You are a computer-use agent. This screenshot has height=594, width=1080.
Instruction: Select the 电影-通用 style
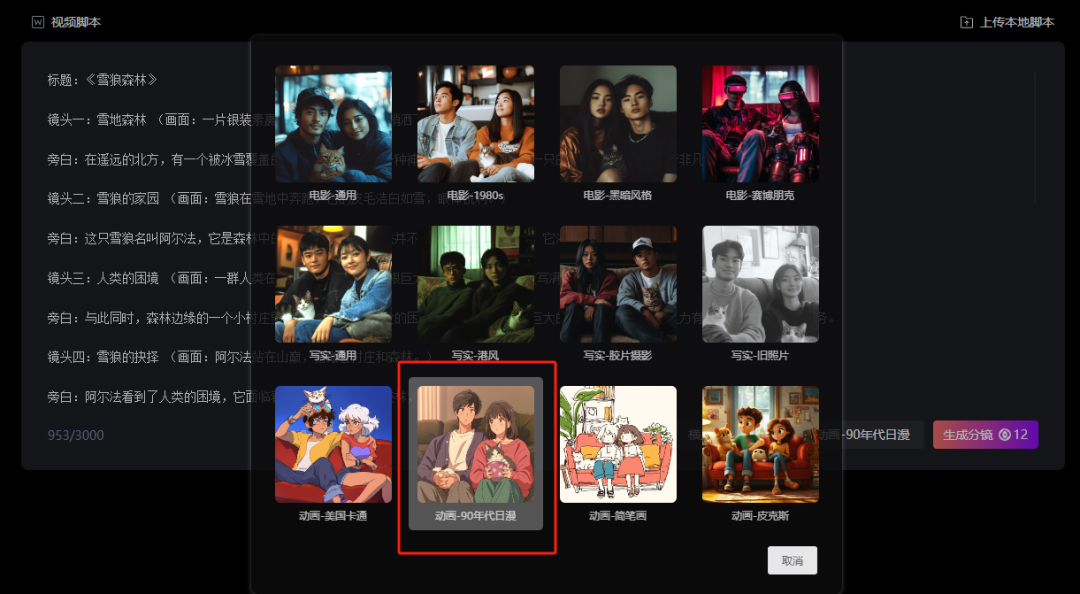[x=333, y=125]
